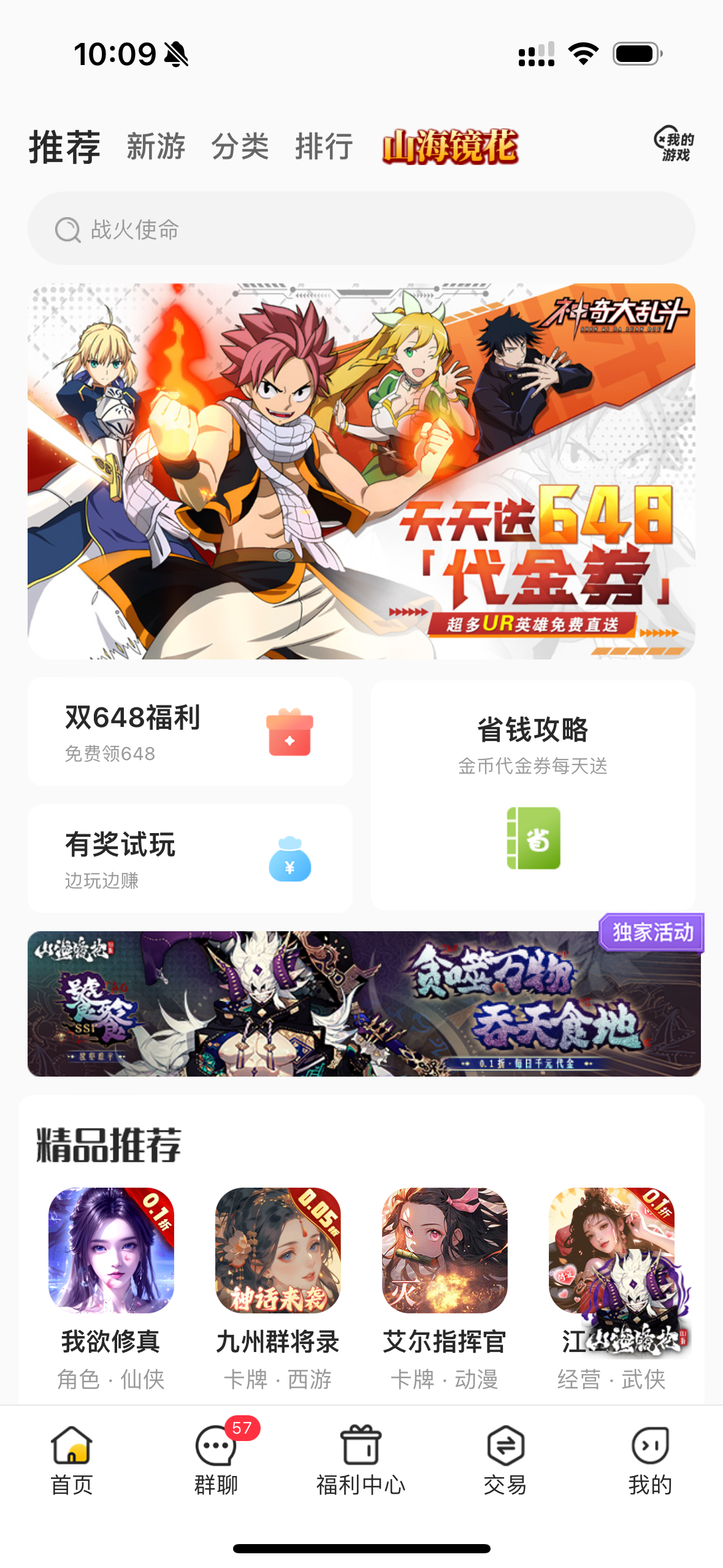
Task: Open the 有奖试玩 card
Action: coord(190,859)
